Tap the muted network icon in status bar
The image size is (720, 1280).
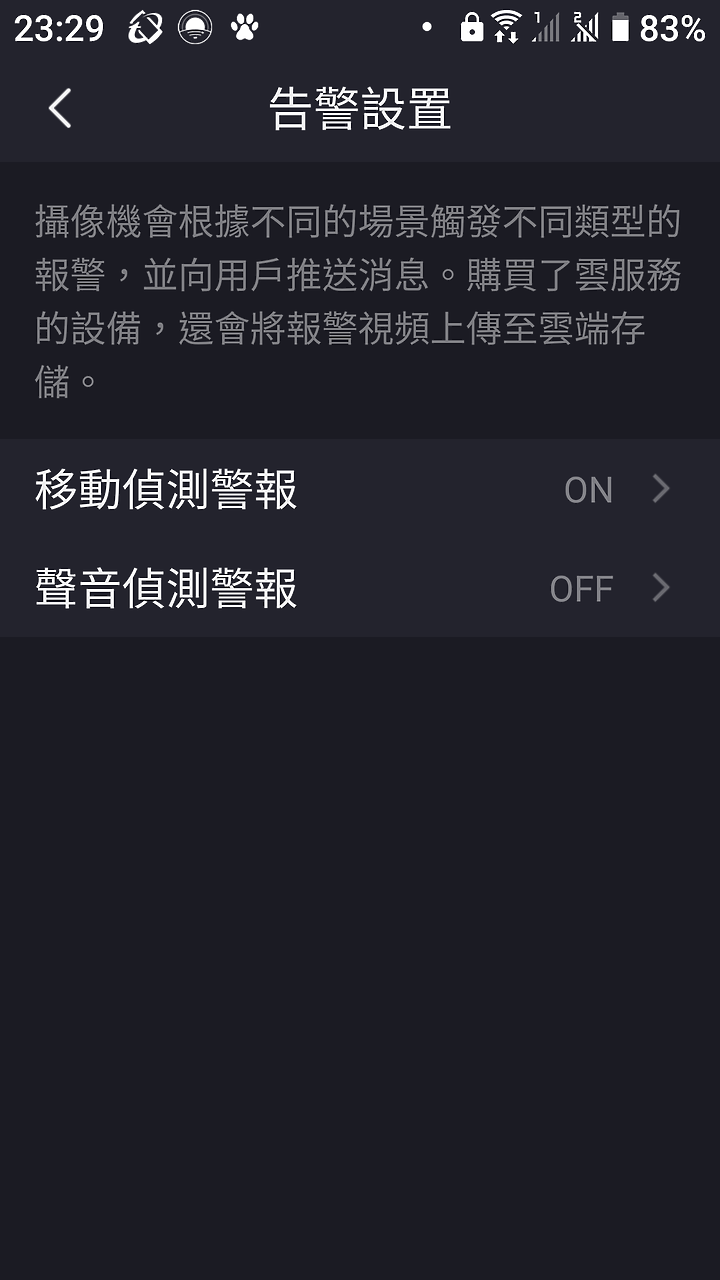pyautogui.click(x=585, y=27)
